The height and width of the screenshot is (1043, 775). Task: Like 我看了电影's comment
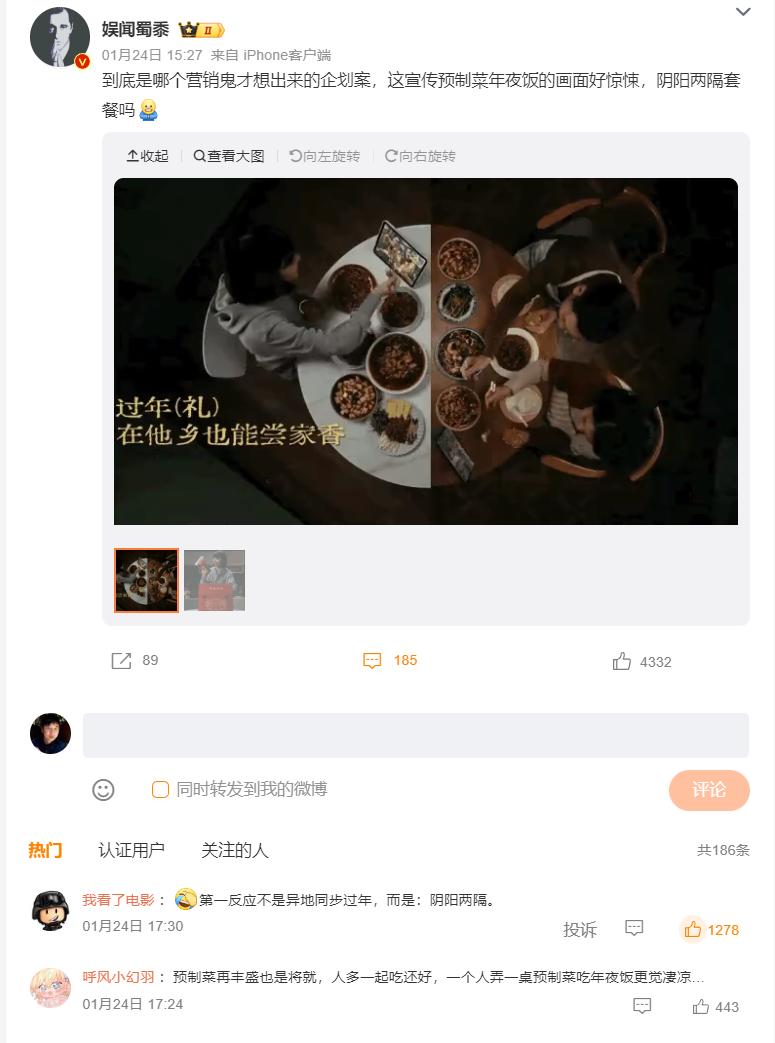(x=711, y=929)
